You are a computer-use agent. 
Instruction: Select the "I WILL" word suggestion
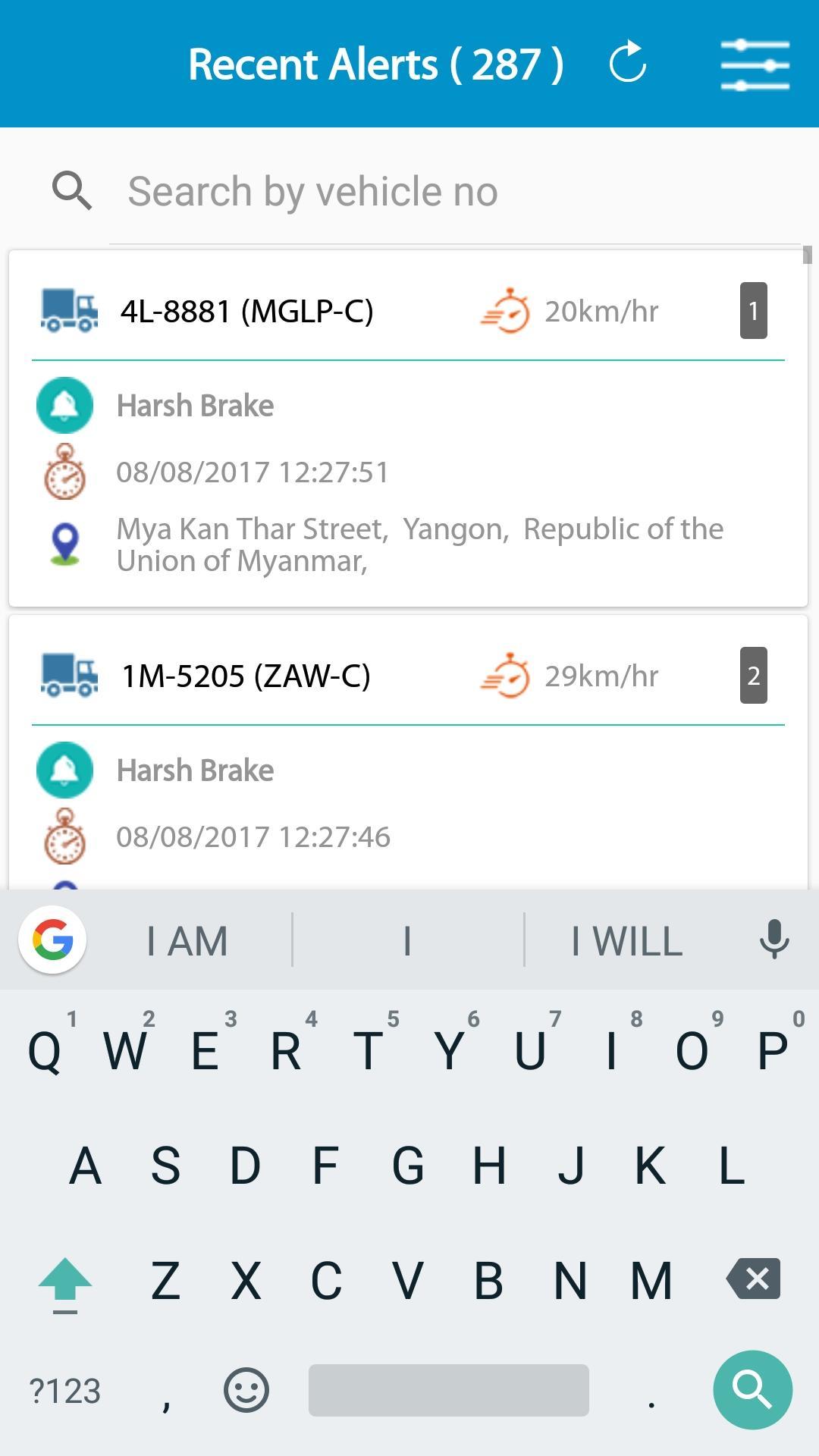coord(627,941)
